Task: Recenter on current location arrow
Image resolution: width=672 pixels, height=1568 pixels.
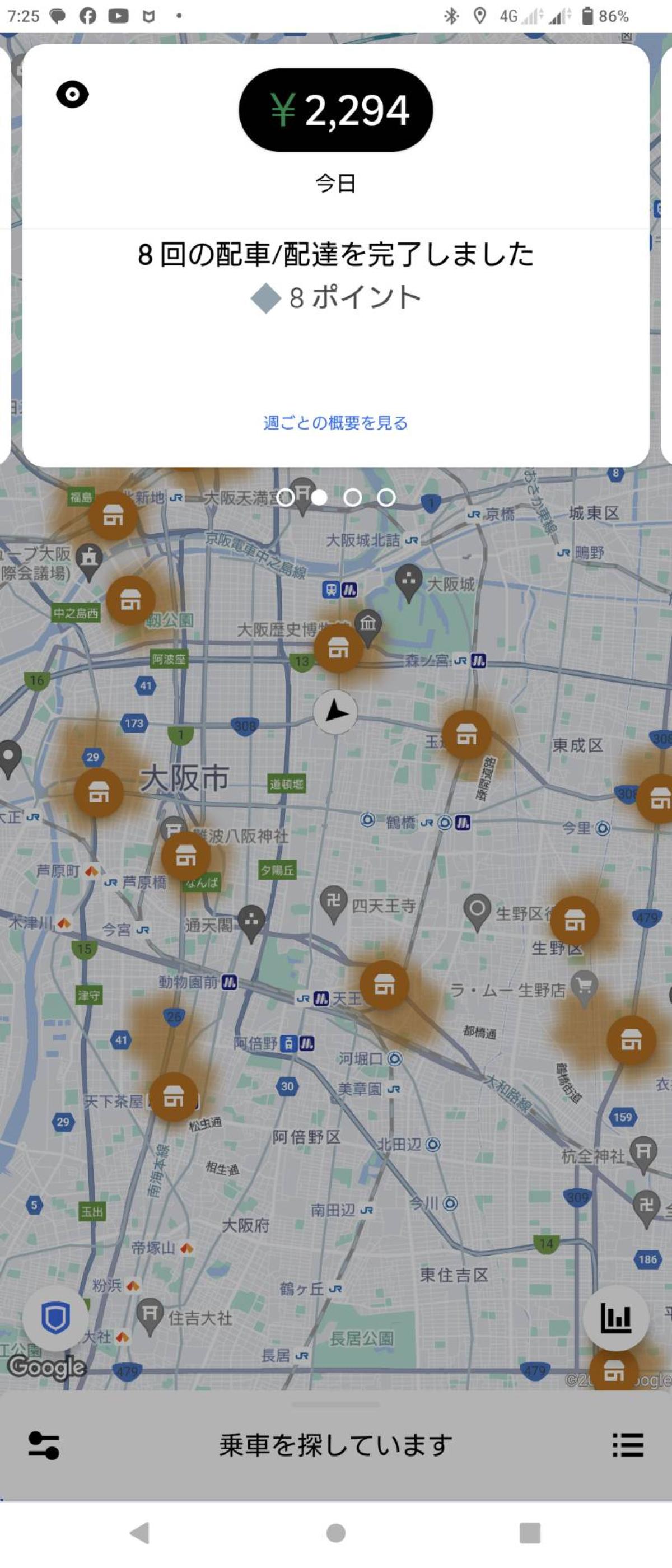Action: click(x=335, y=712)
